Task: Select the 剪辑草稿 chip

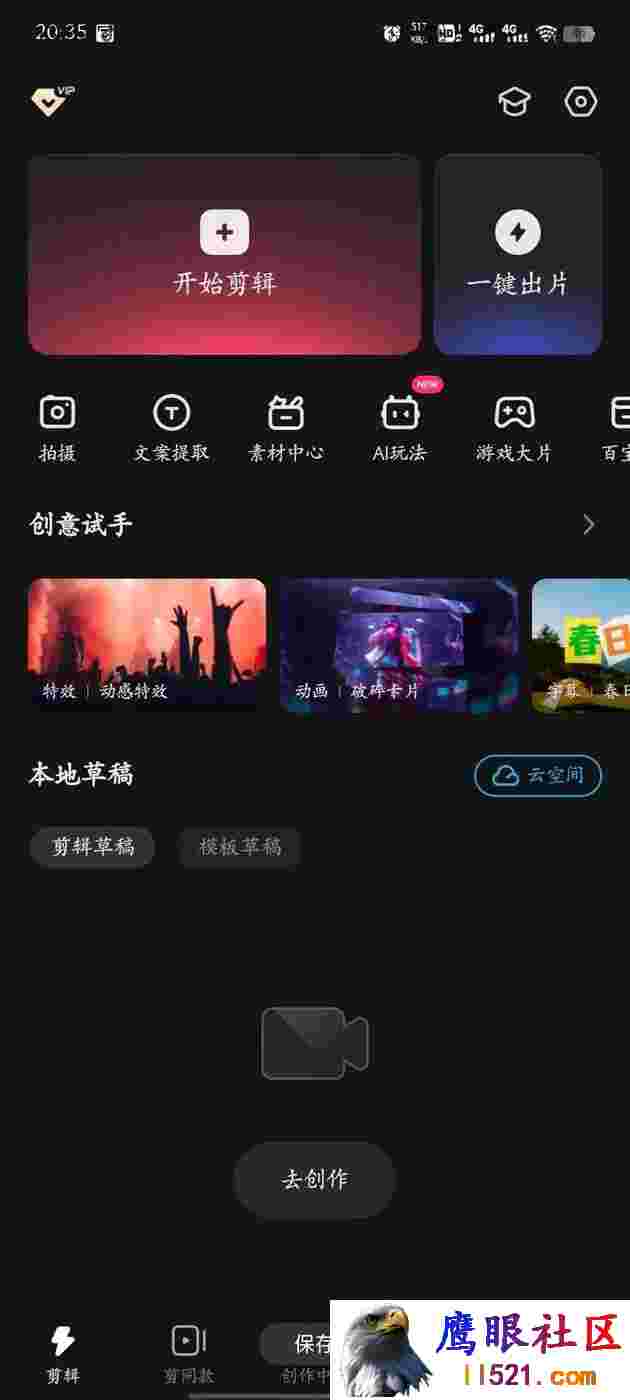Action: [x=92, y=847]
